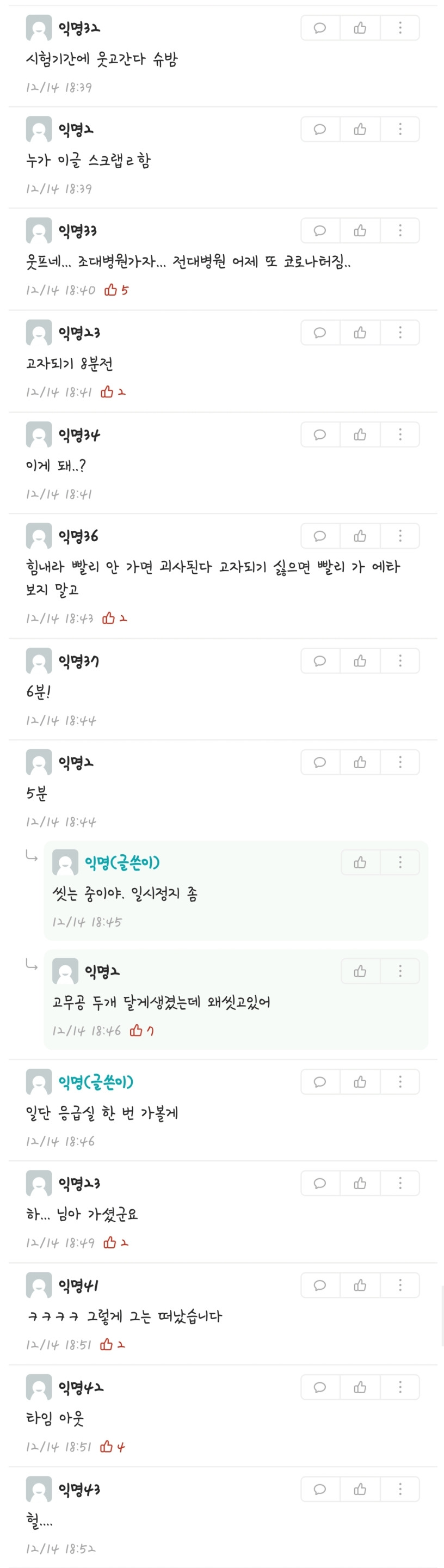Like the writer's '씻는 중이야' reply
Image resolution: width=444 pixels, height=1568 pixels.
pyautogui.click(x=360, y=862)
